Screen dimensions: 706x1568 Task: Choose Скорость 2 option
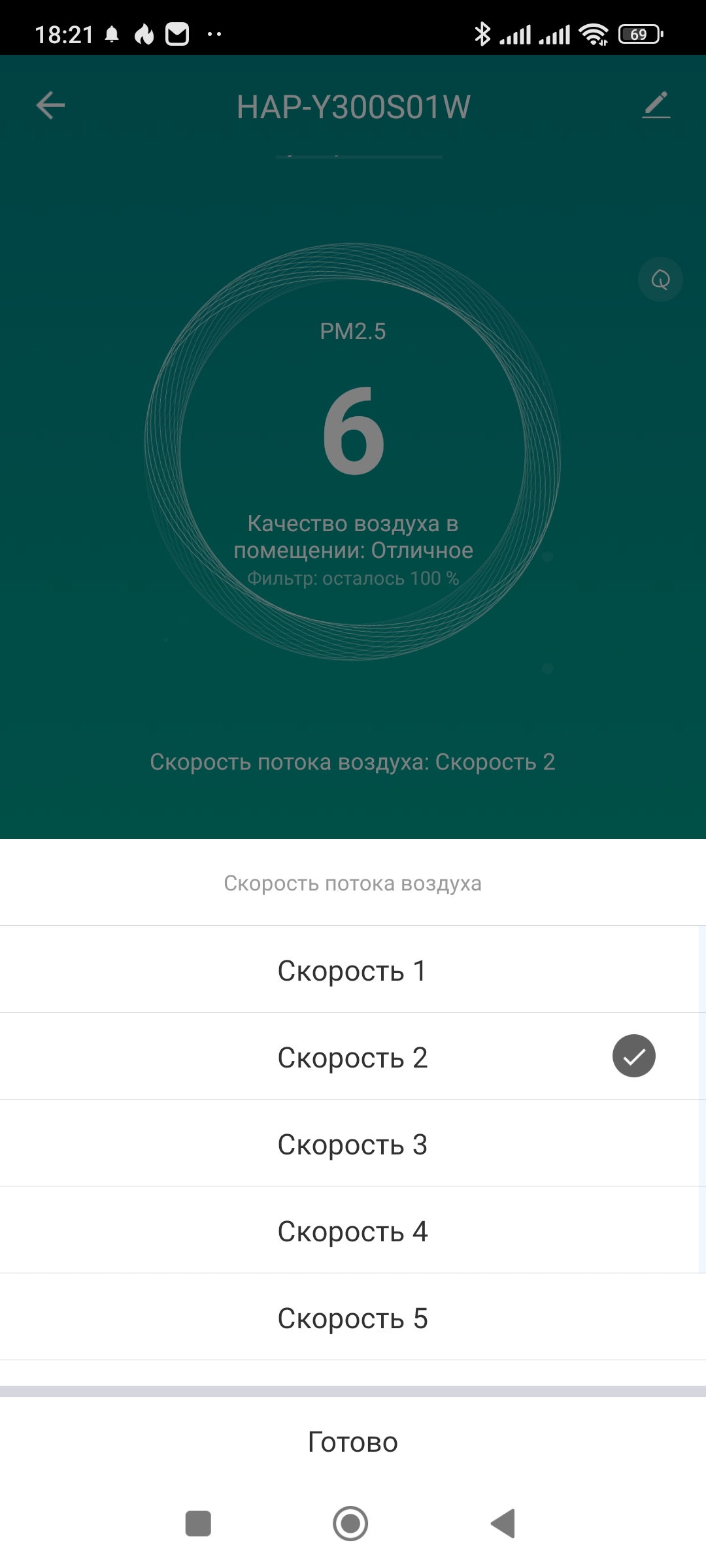point(352,1057)
